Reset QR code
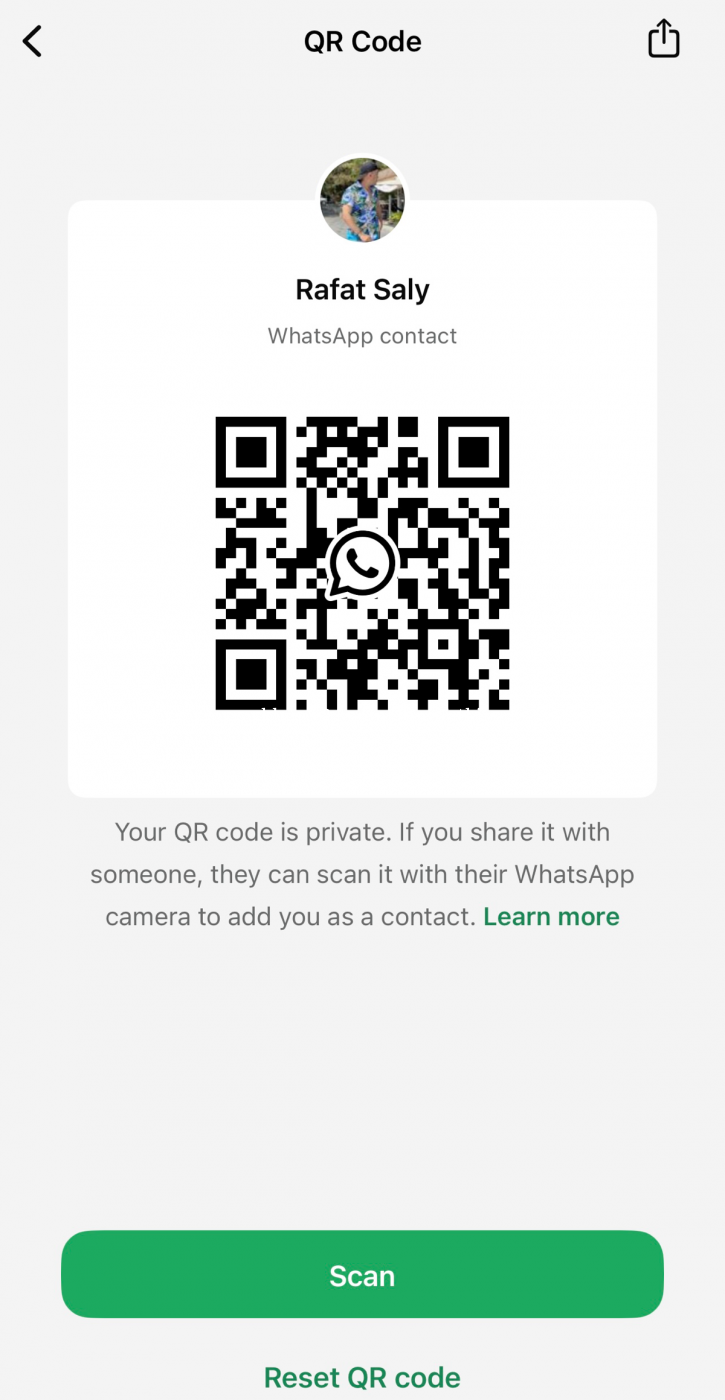Screen dimensions: 725x1400 click(x=362, y=1377)
